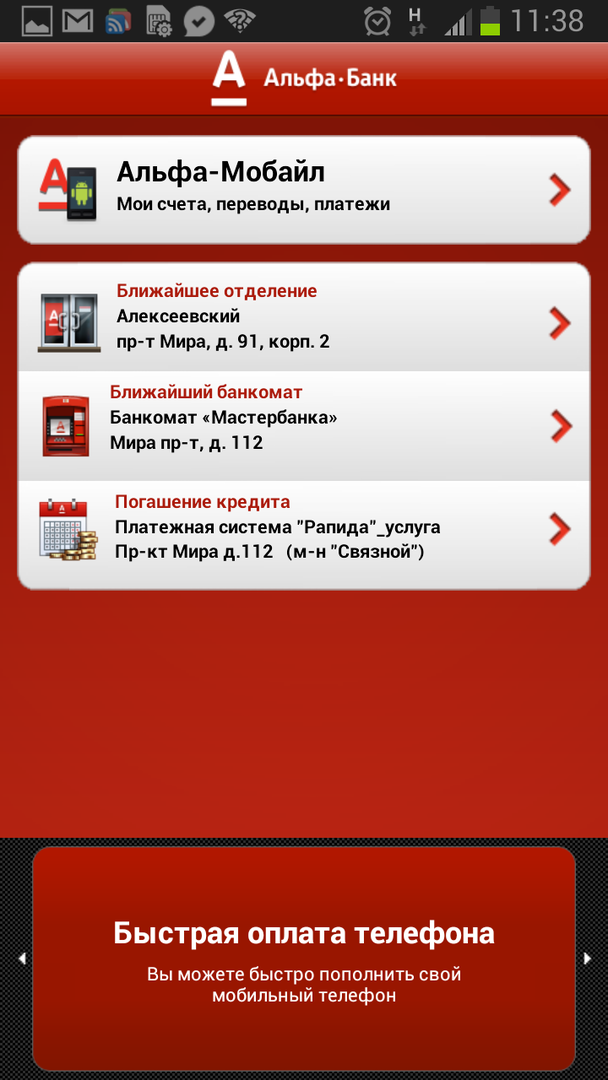Show next banner with right arrow
The height and width of the screenshot is (1080, 608).
pyautogui.click(x=587, y=958)
